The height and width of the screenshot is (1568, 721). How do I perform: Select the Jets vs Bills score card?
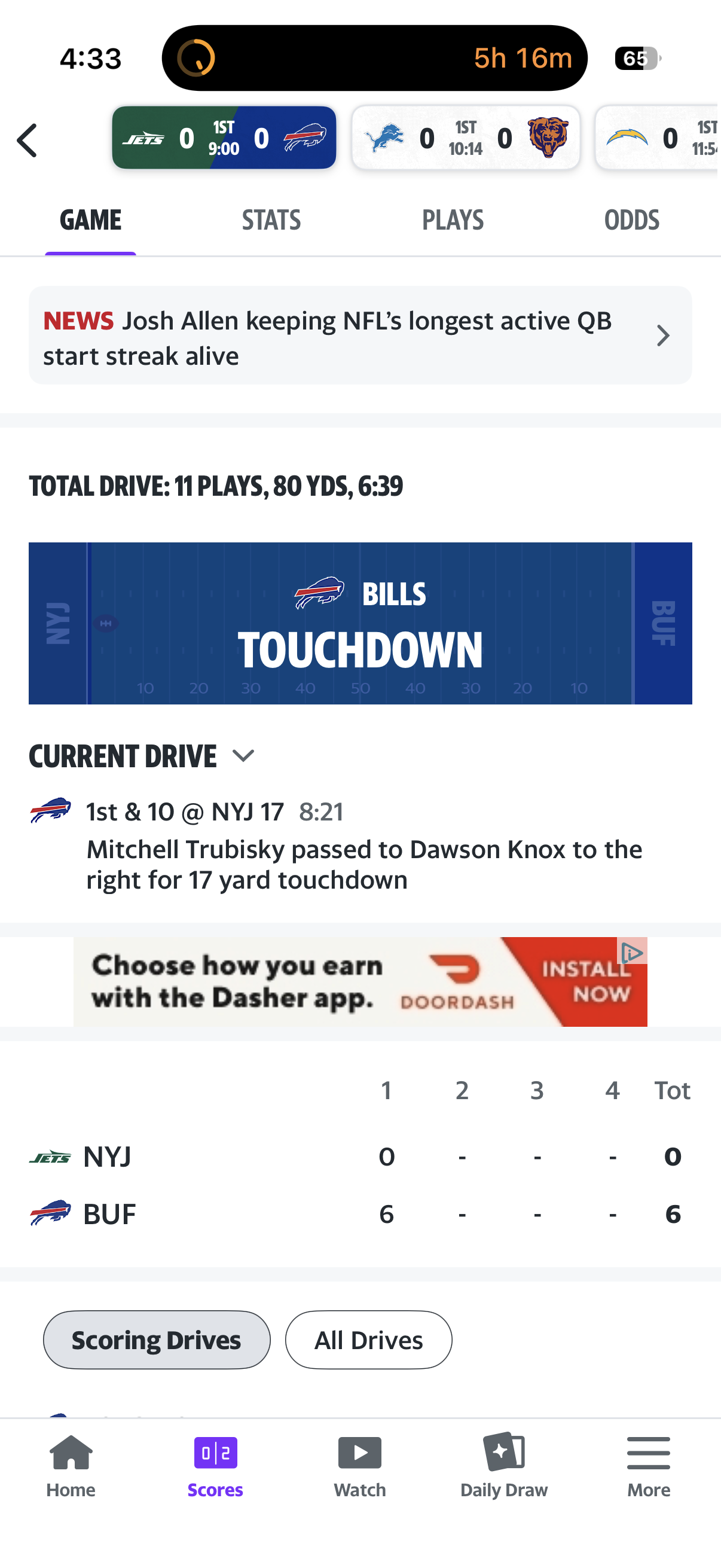point(224,138)
